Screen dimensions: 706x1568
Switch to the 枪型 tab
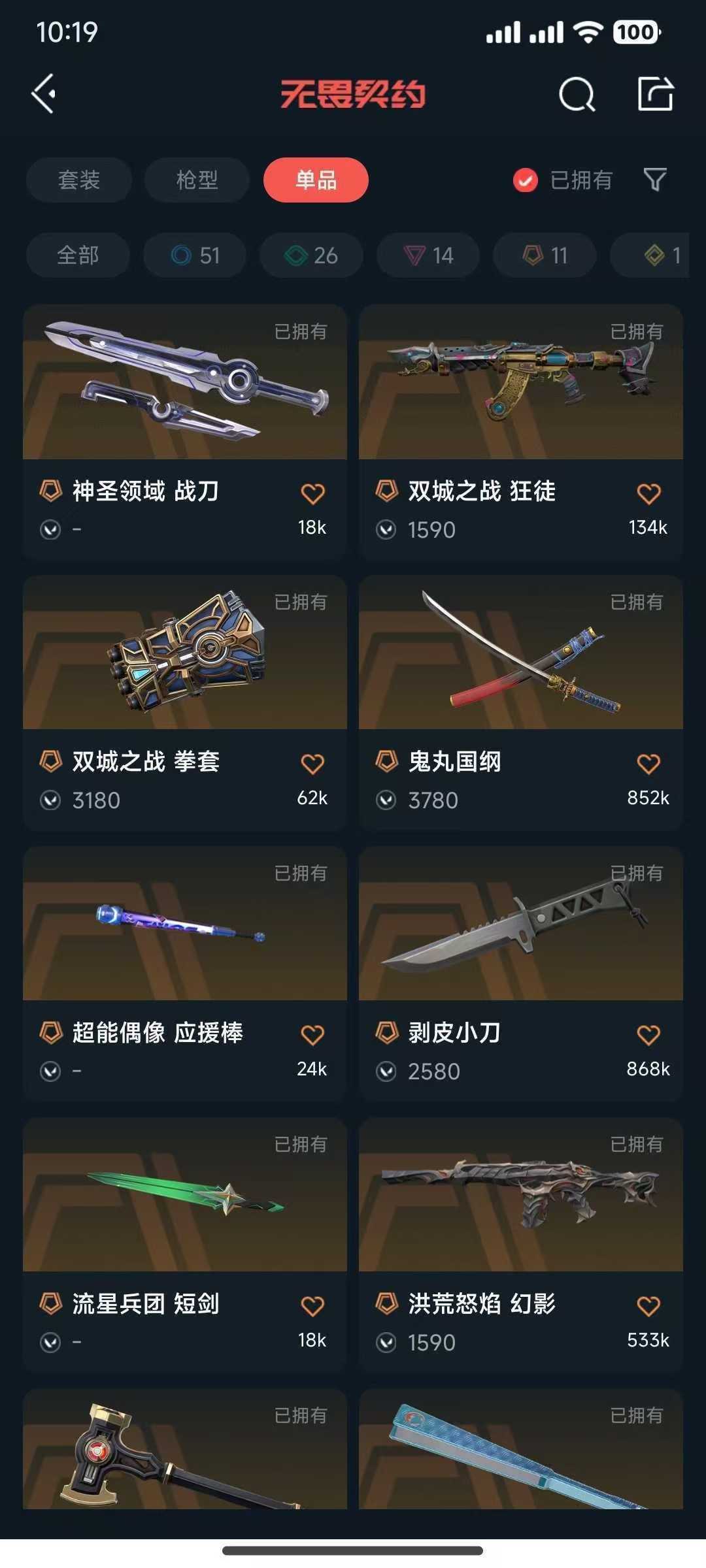pyautogui.click(x=197, y=180)
